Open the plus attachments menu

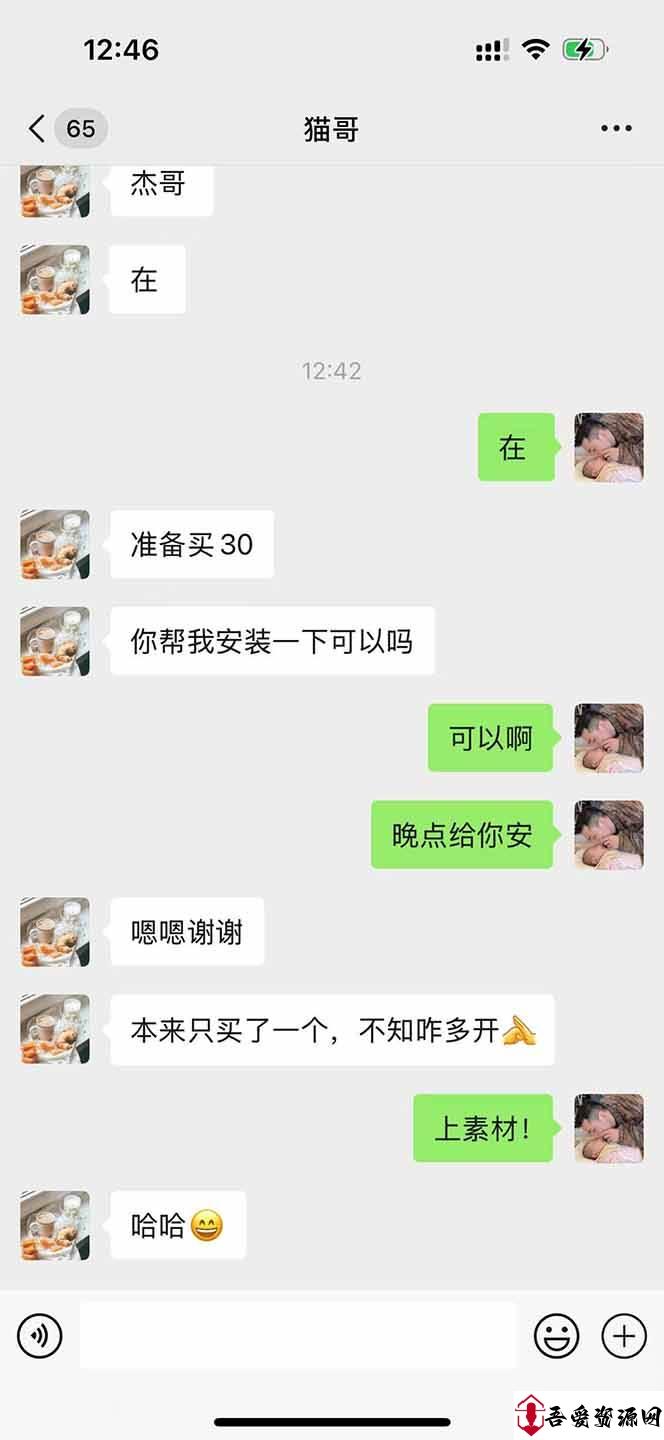pyautogui.click(x=624, y=1335)
